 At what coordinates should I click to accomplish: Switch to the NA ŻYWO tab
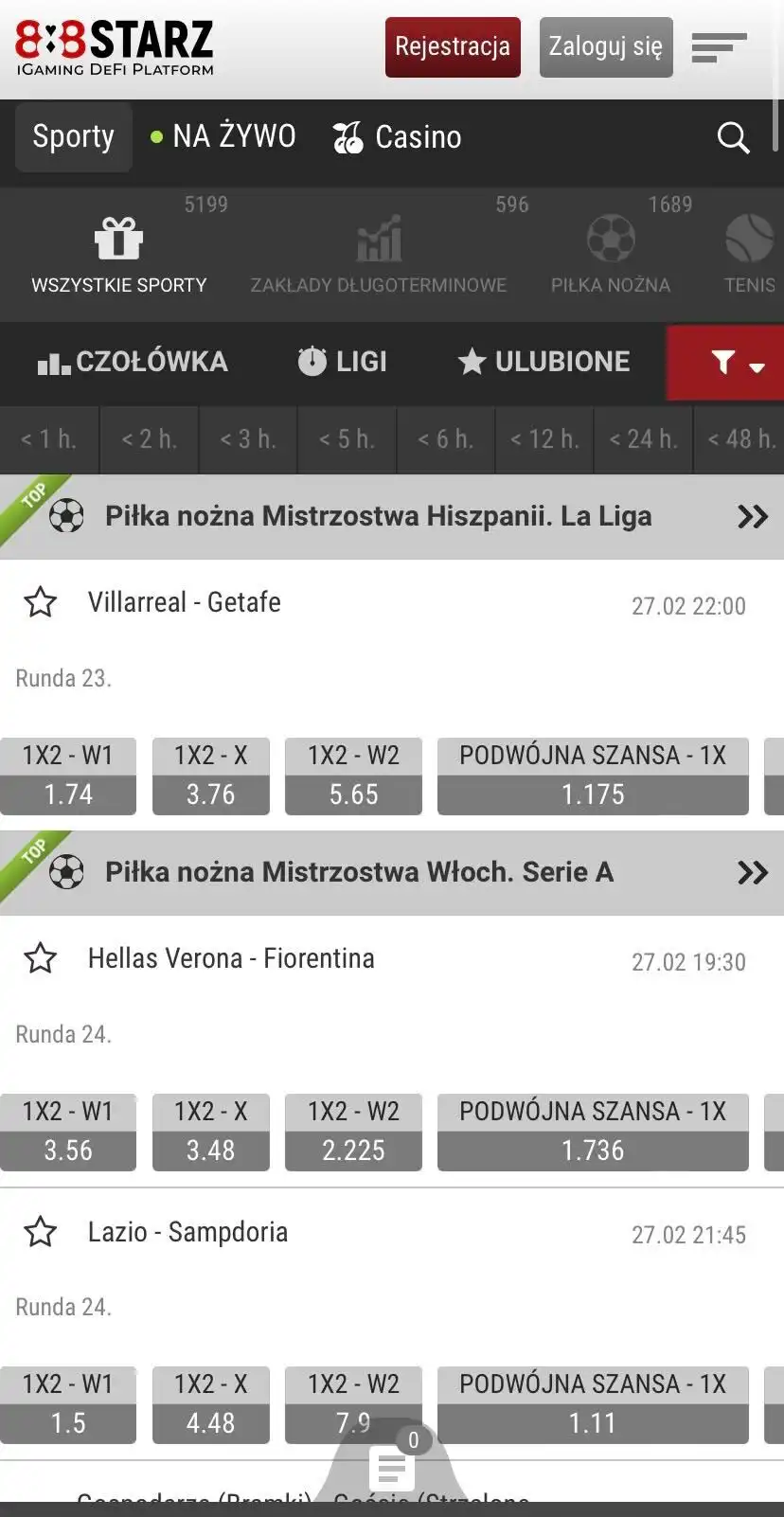coord(223,137)
